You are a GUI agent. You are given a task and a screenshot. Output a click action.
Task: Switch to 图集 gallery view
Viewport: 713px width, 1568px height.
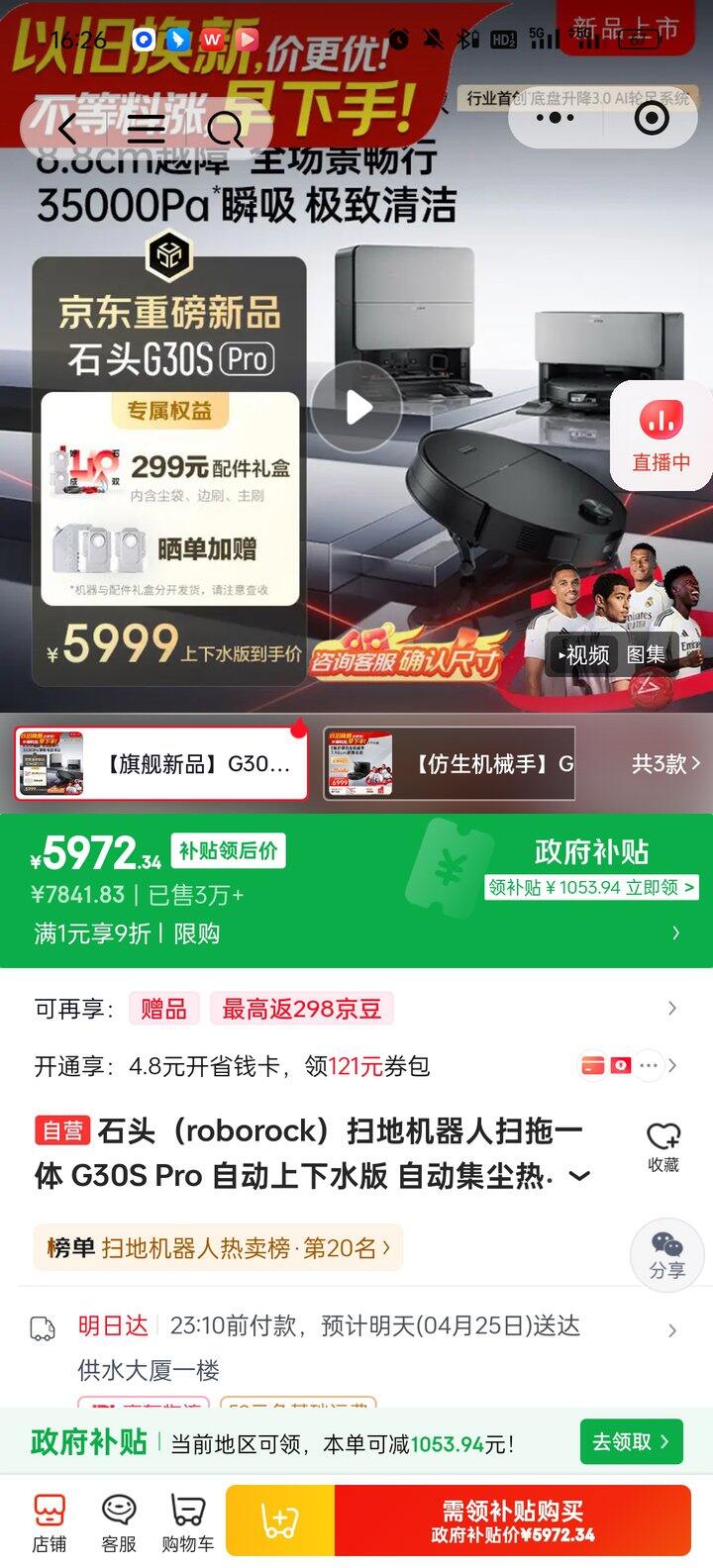coord(646,655)
